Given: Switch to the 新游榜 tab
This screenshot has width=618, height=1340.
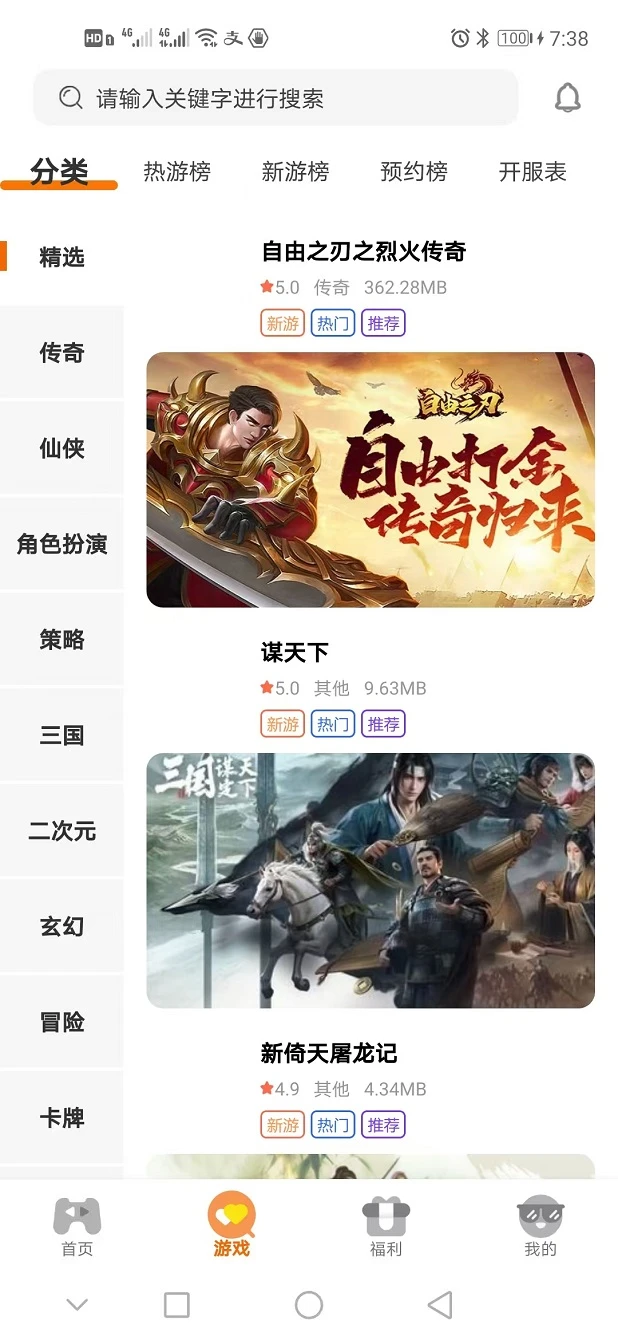Looking at the screenshot, I should pos(295,172).
